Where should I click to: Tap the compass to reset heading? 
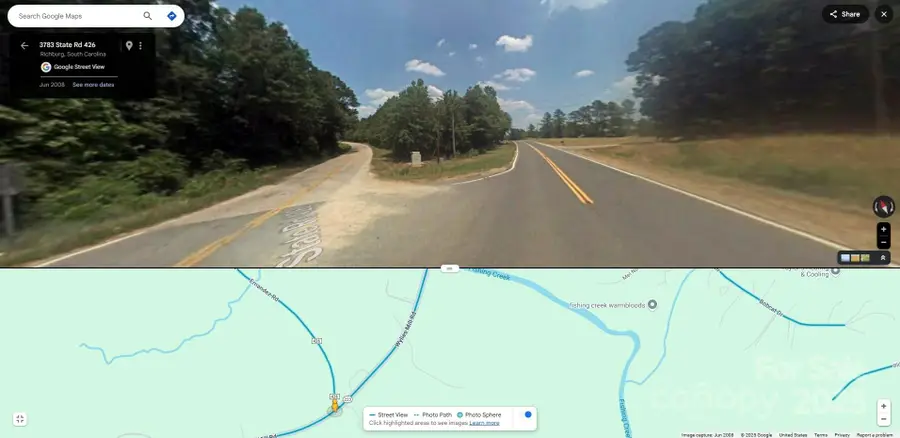pyautogui.click(x=883, y=206)
